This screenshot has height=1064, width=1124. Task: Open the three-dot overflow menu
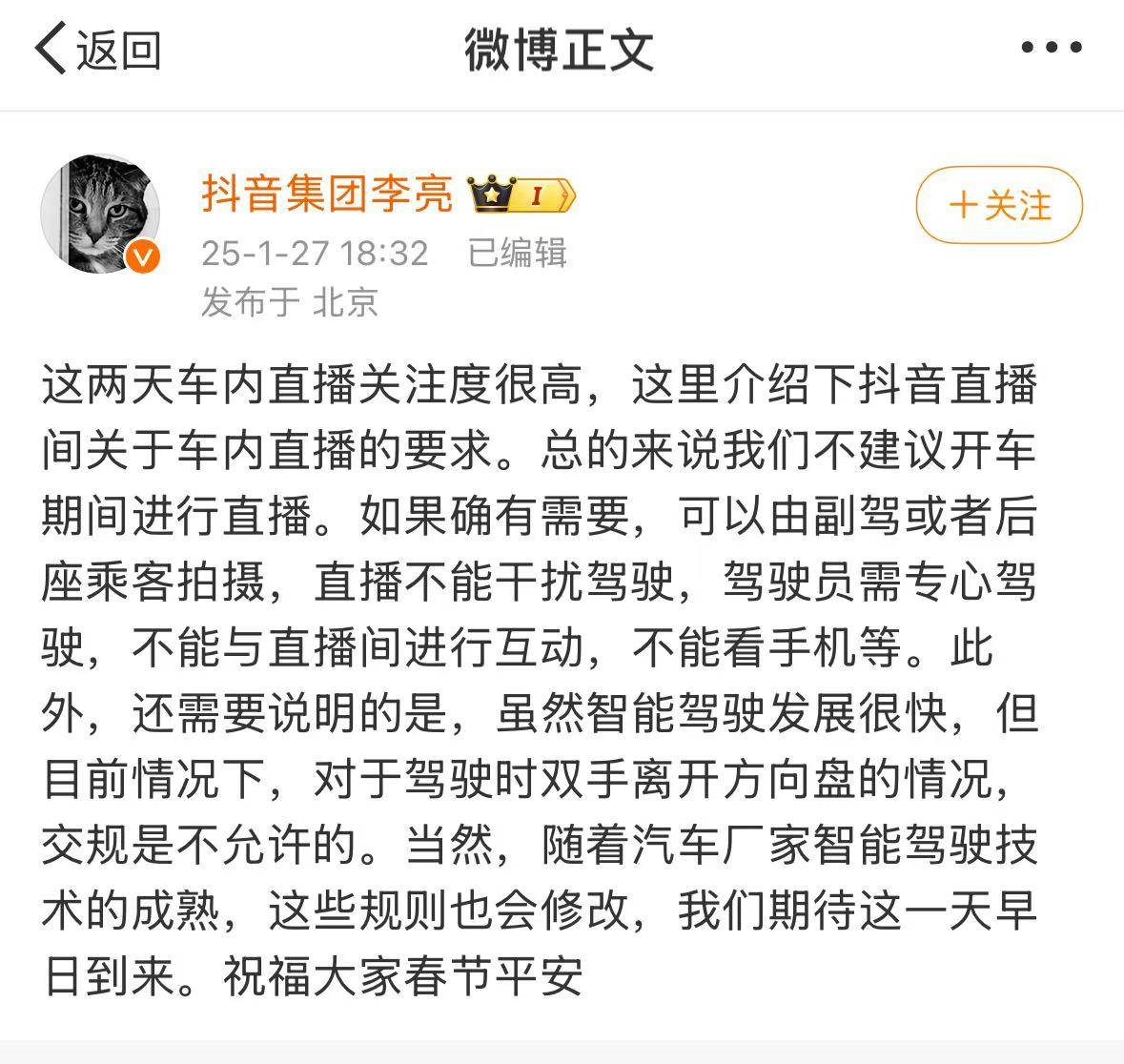click(x=1052, y=48)
